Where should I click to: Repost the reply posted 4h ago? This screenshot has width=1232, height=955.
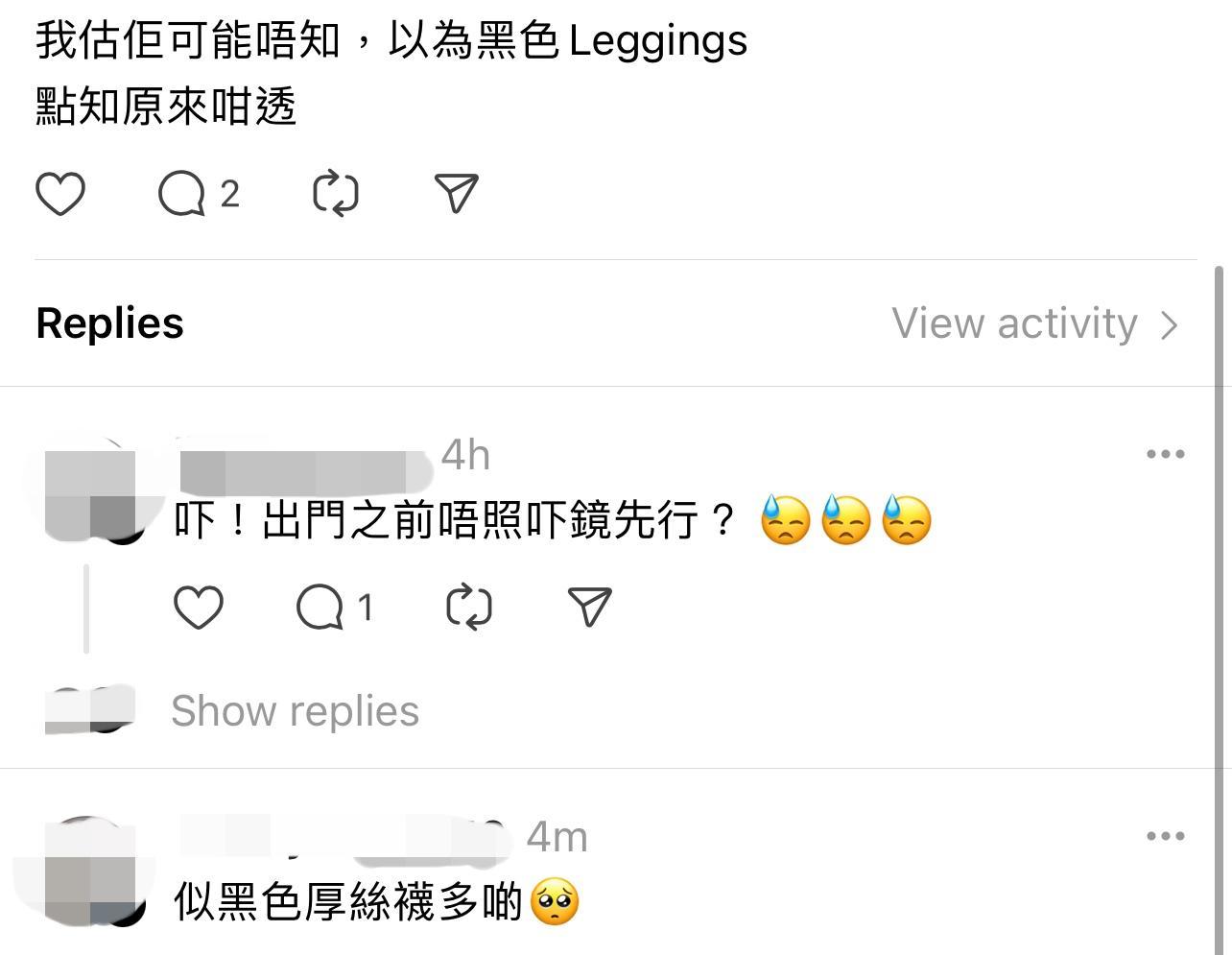click(x=469, y=608)
